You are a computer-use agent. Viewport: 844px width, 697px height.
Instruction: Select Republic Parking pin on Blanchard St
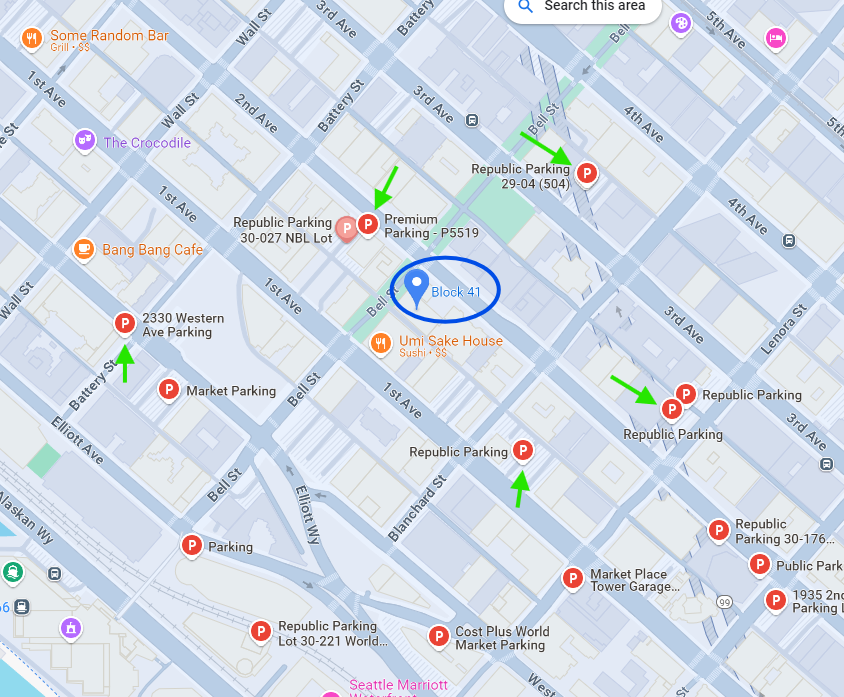[522, 450]
